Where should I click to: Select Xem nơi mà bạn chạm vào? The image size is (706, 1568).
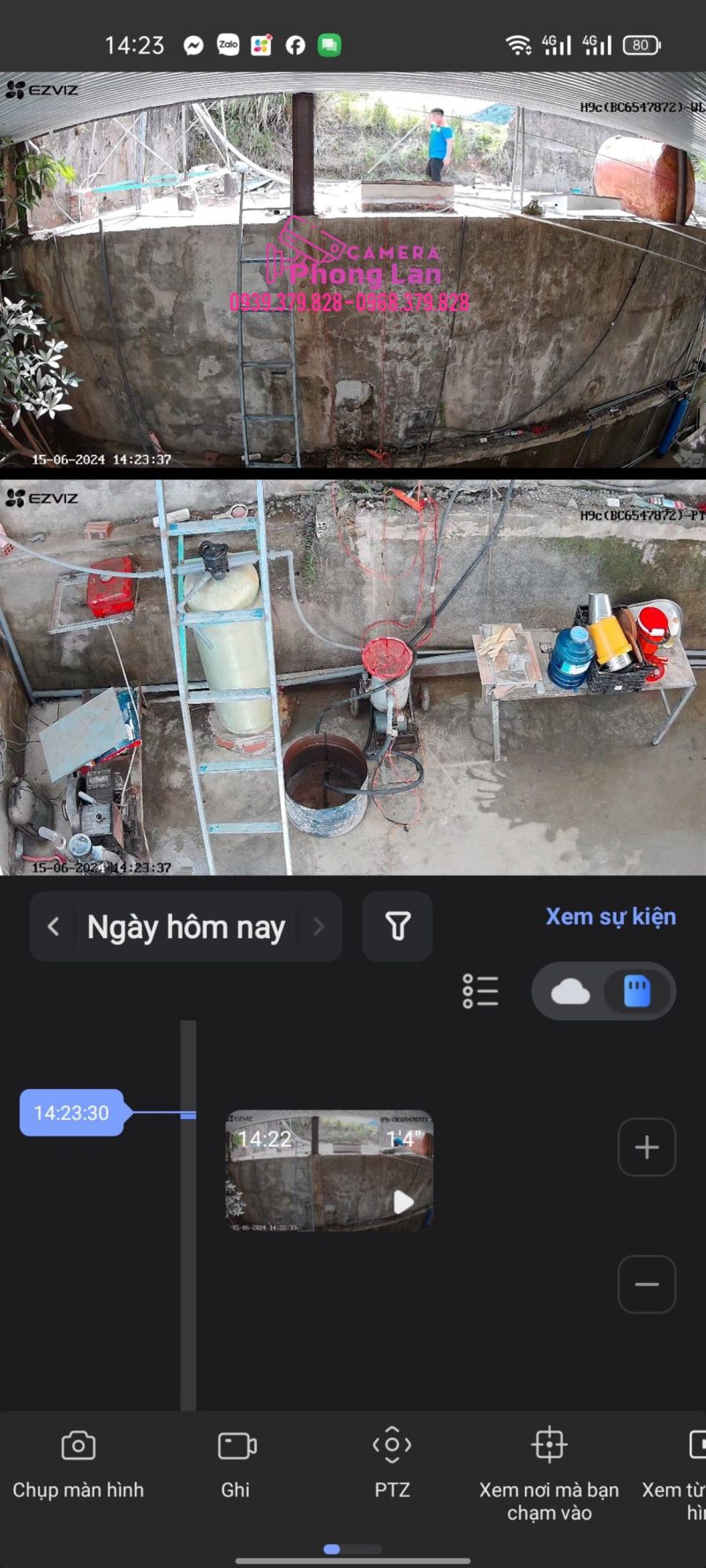pyautogui.click(x=549, y=1473)
